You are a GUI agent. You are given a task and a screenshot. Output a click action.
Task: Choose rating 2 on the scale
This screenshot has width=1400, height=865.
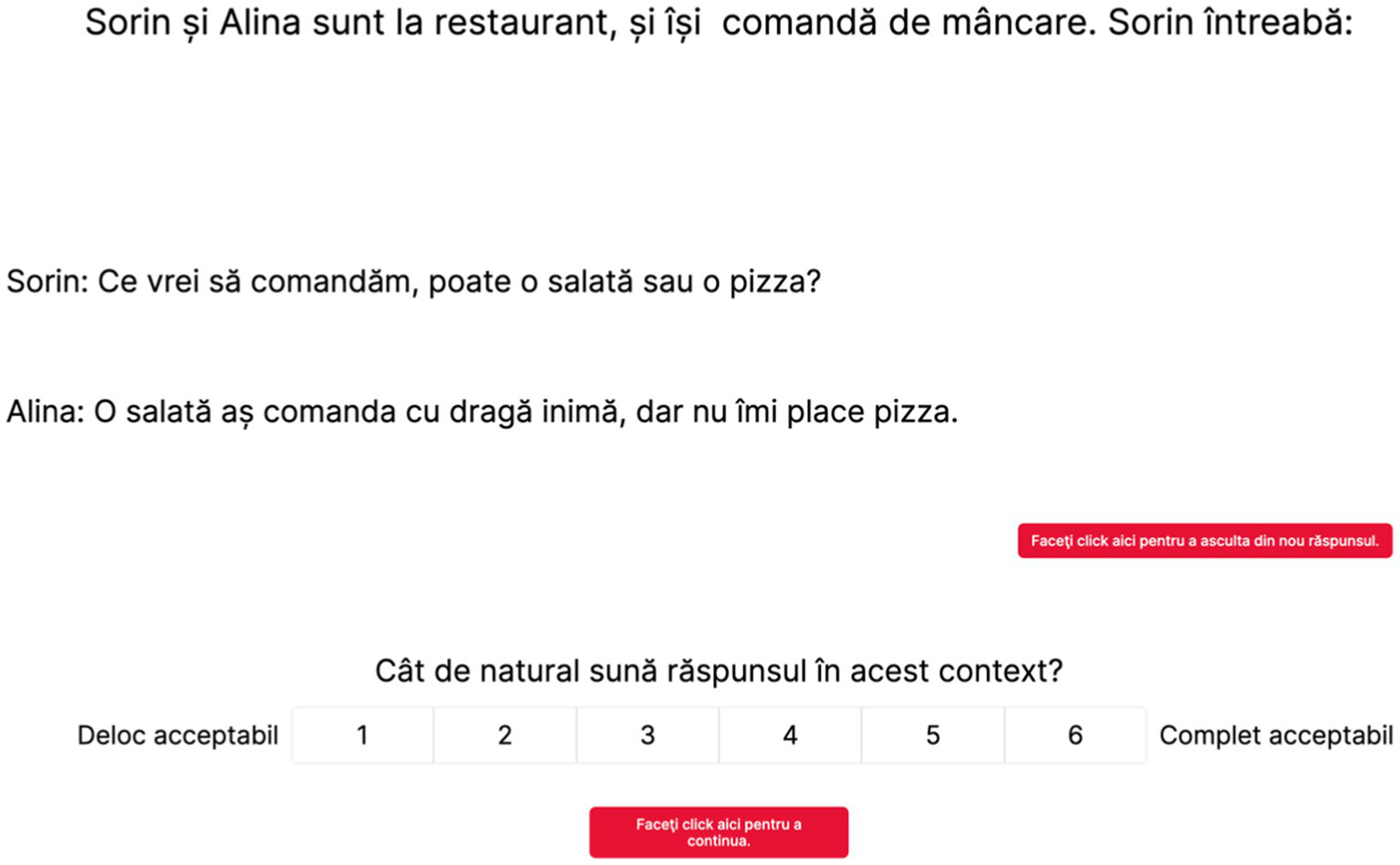[x=504, y=735]
